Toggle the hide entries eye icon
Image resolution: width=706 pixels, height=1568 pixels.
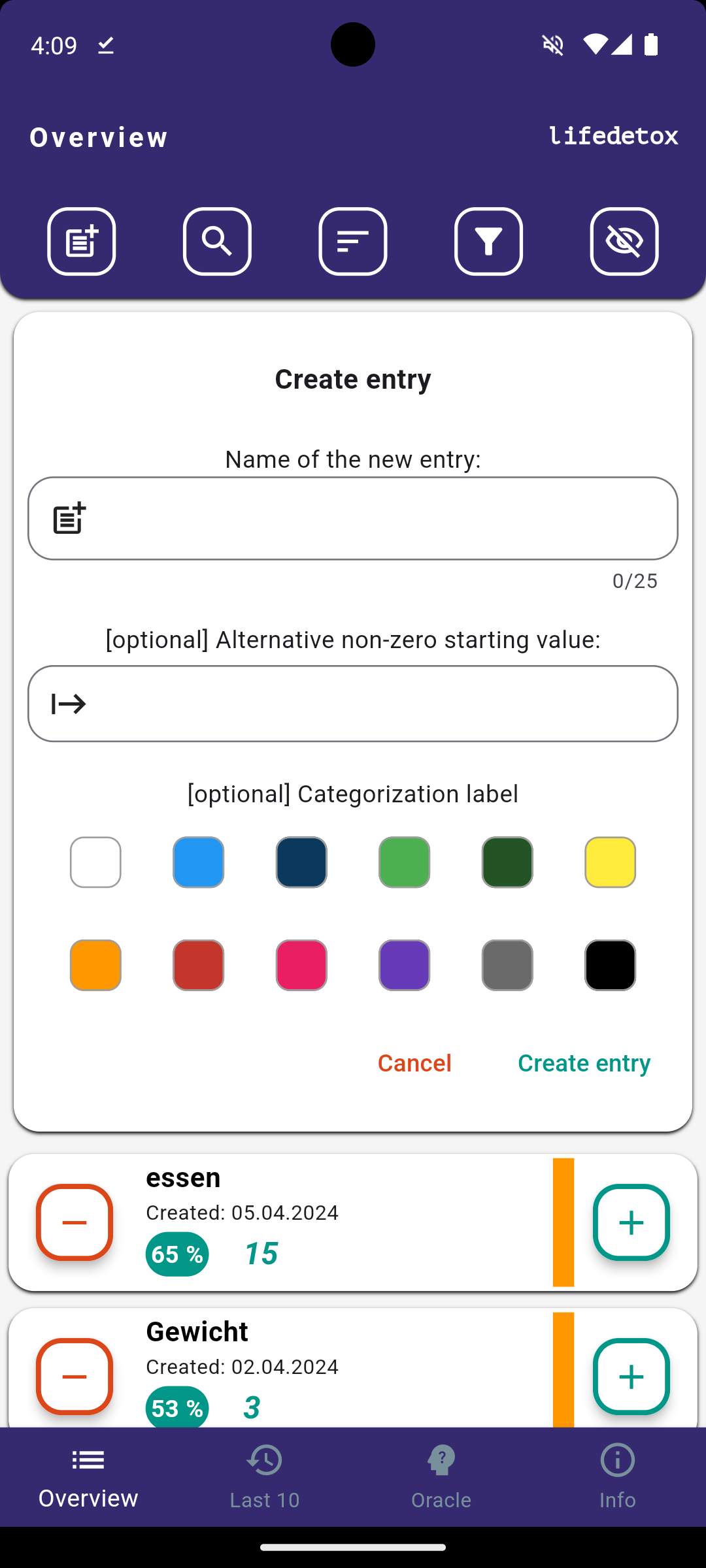click(624, 241)
